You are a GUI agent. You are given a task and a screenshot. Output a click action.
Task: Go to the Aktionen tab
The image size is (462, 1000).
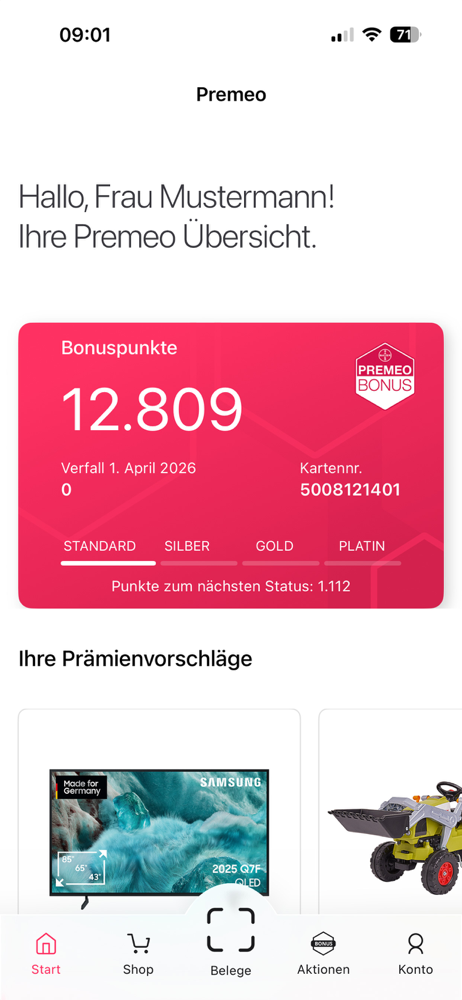tap(323, 954)
